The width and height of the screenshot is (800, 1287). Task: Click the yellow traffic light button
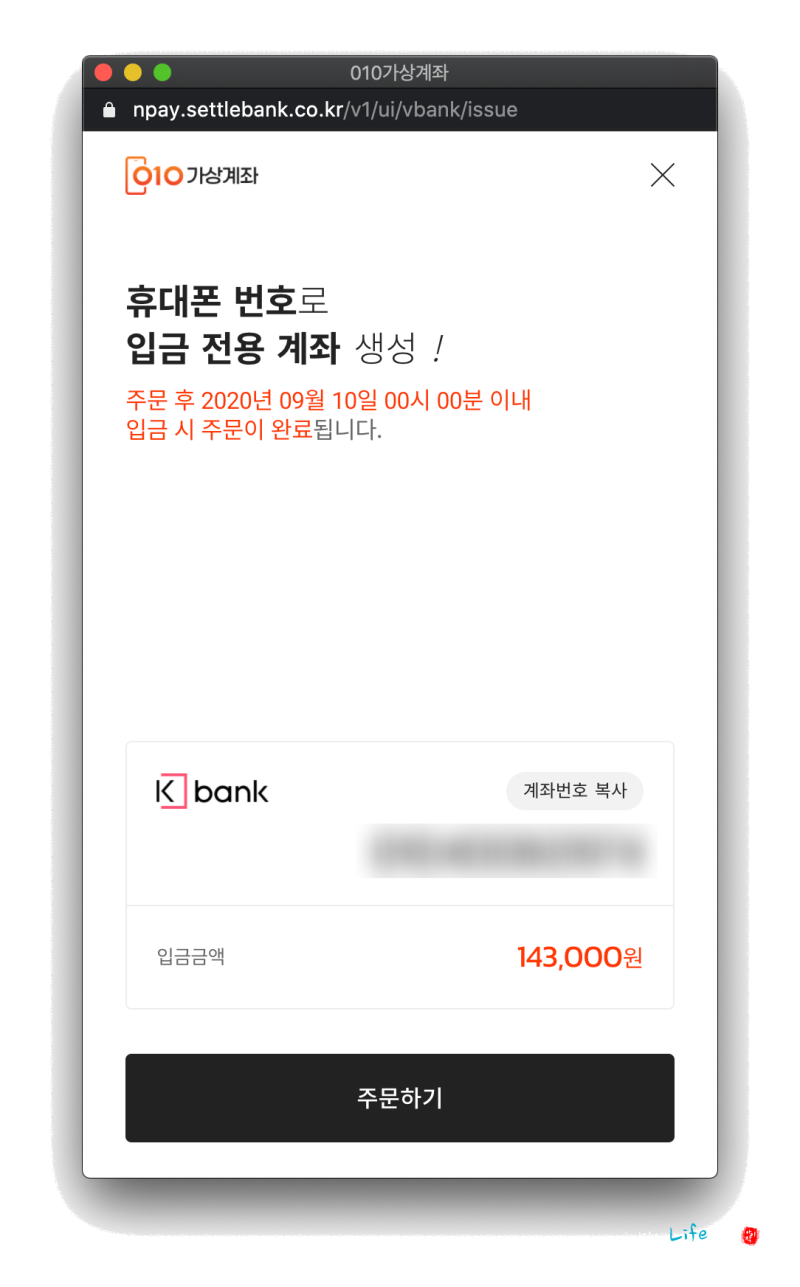point(132,72)
